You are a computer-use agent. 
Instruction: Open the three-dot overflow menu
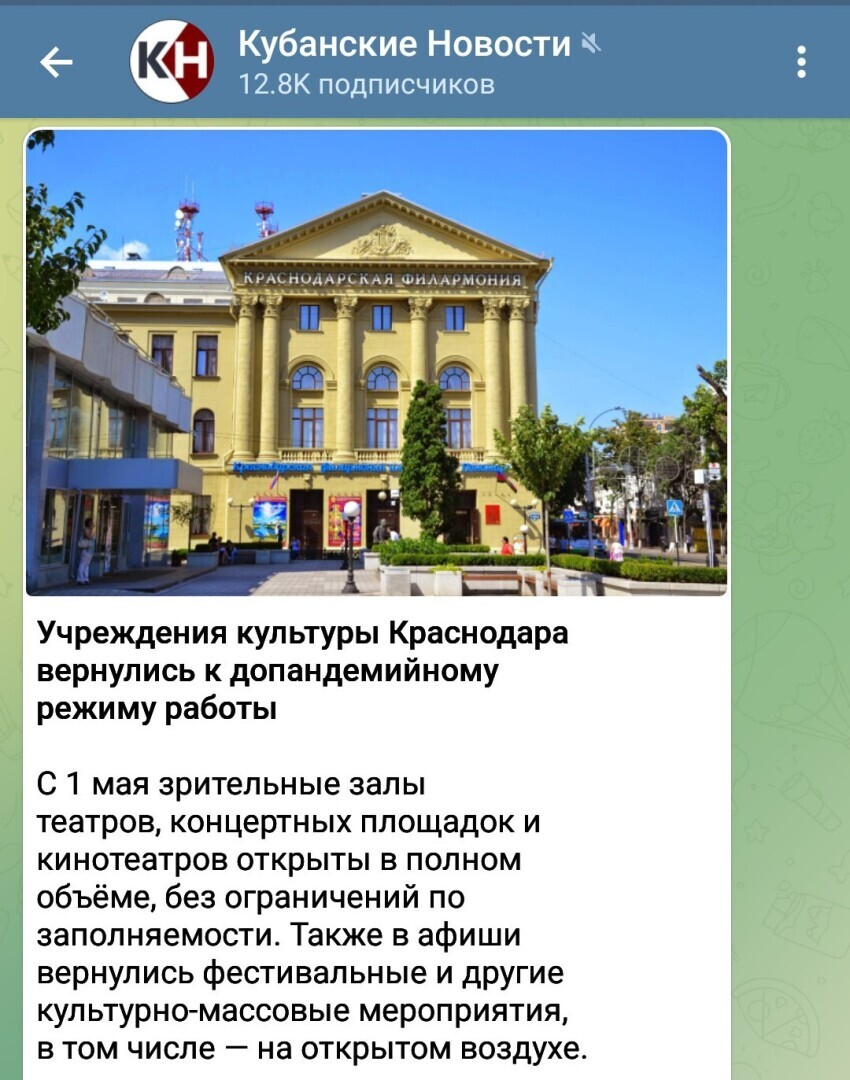click(801, 62)
